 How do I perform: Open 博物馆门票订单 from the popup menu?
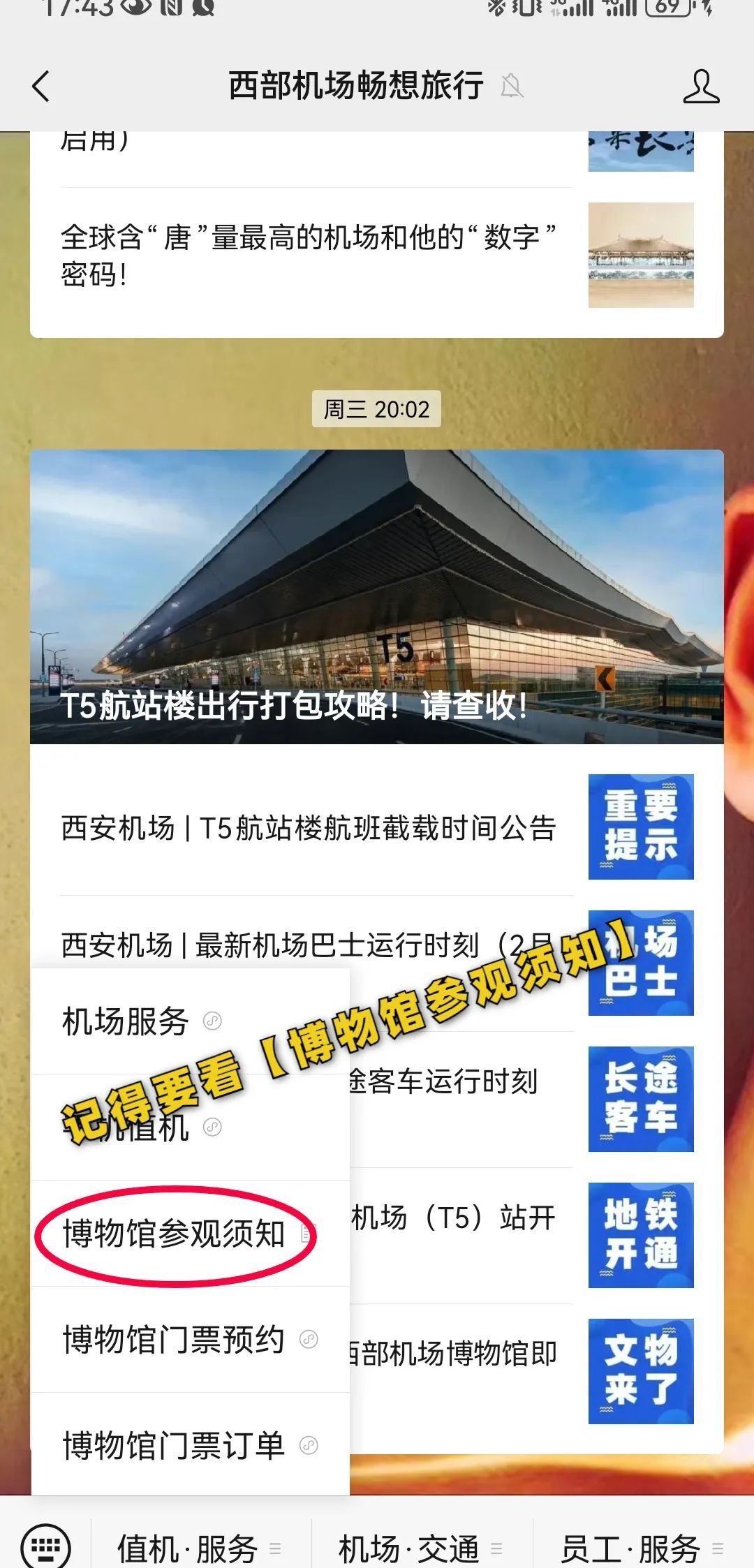pos(175,1446)
